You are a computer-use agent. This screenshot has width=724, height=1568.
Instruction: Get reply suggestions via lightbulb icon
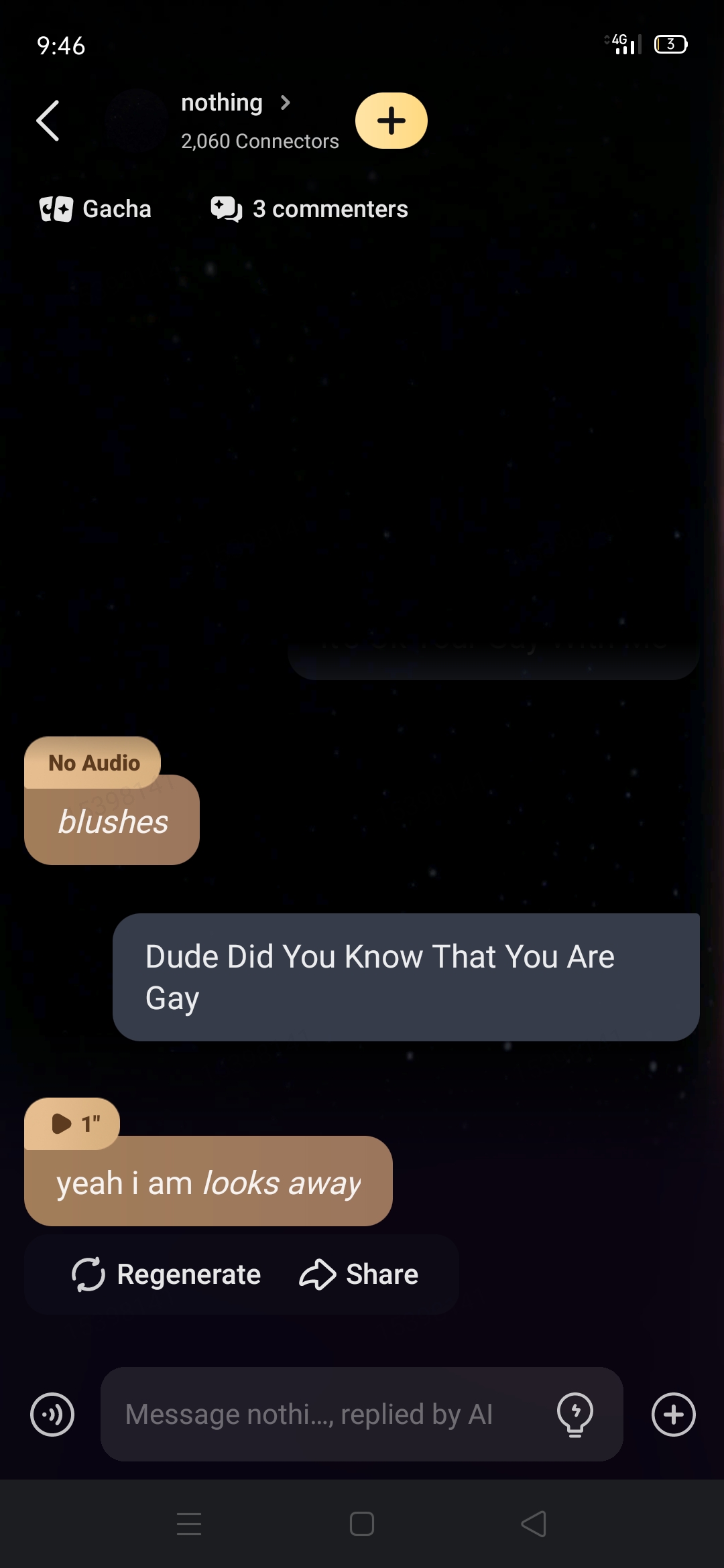[575, 1415]
